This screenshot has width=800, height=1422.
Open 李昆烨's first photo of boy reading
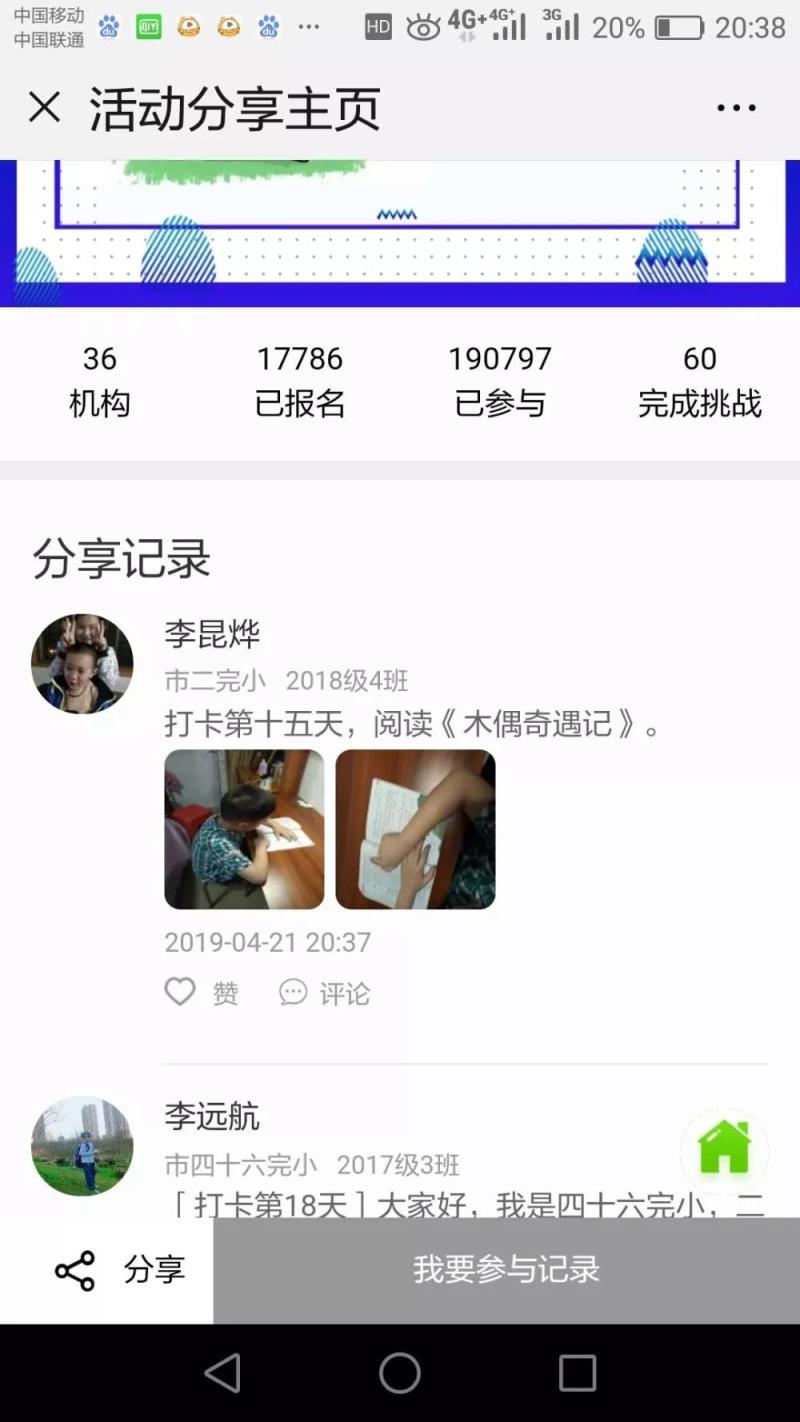coord(244,829)
